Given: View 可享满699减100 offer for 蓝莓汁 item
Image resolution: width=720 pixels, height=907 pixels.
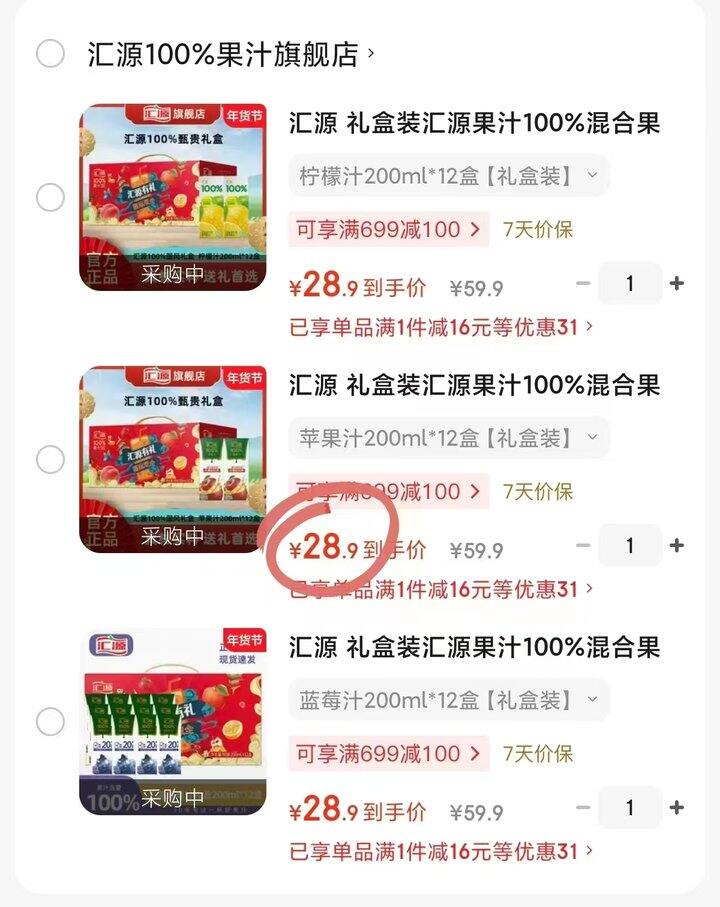Looking at the screenshot, I should [388, 754].
